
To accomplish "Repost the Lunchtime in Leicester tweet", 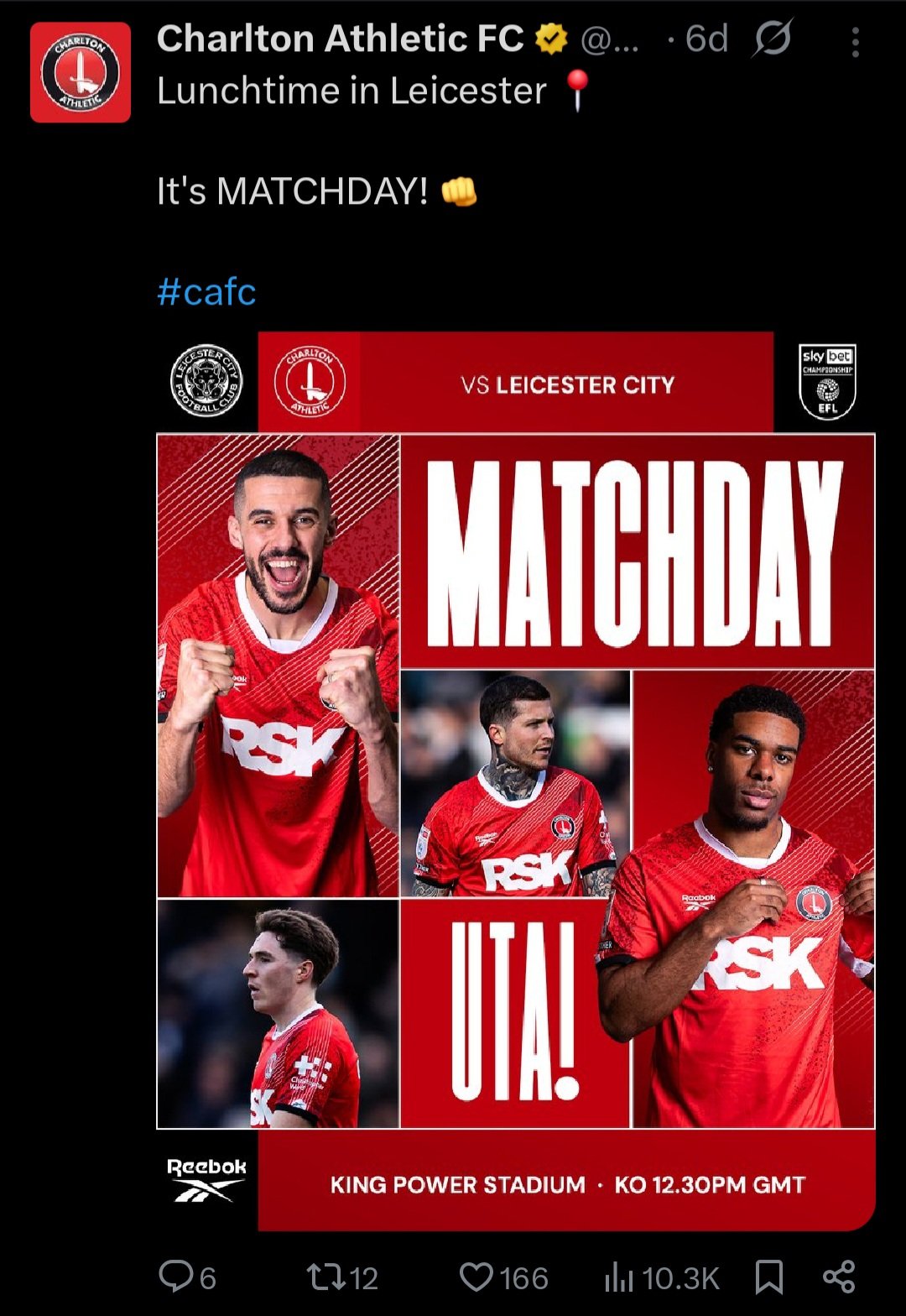I will 341,1277.
